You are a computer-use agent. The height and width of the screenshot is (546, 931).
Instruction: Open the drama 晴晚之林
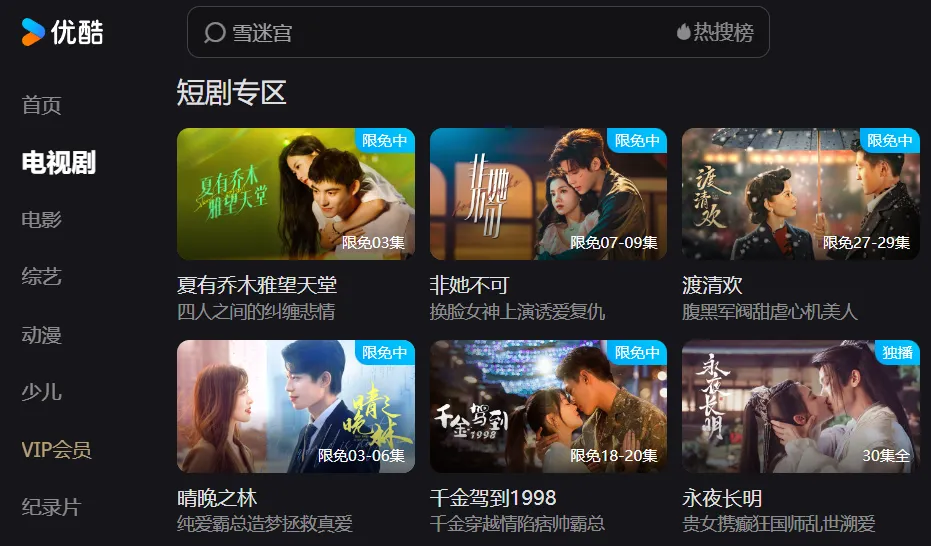pyautogui.click(x=295, y=406)
